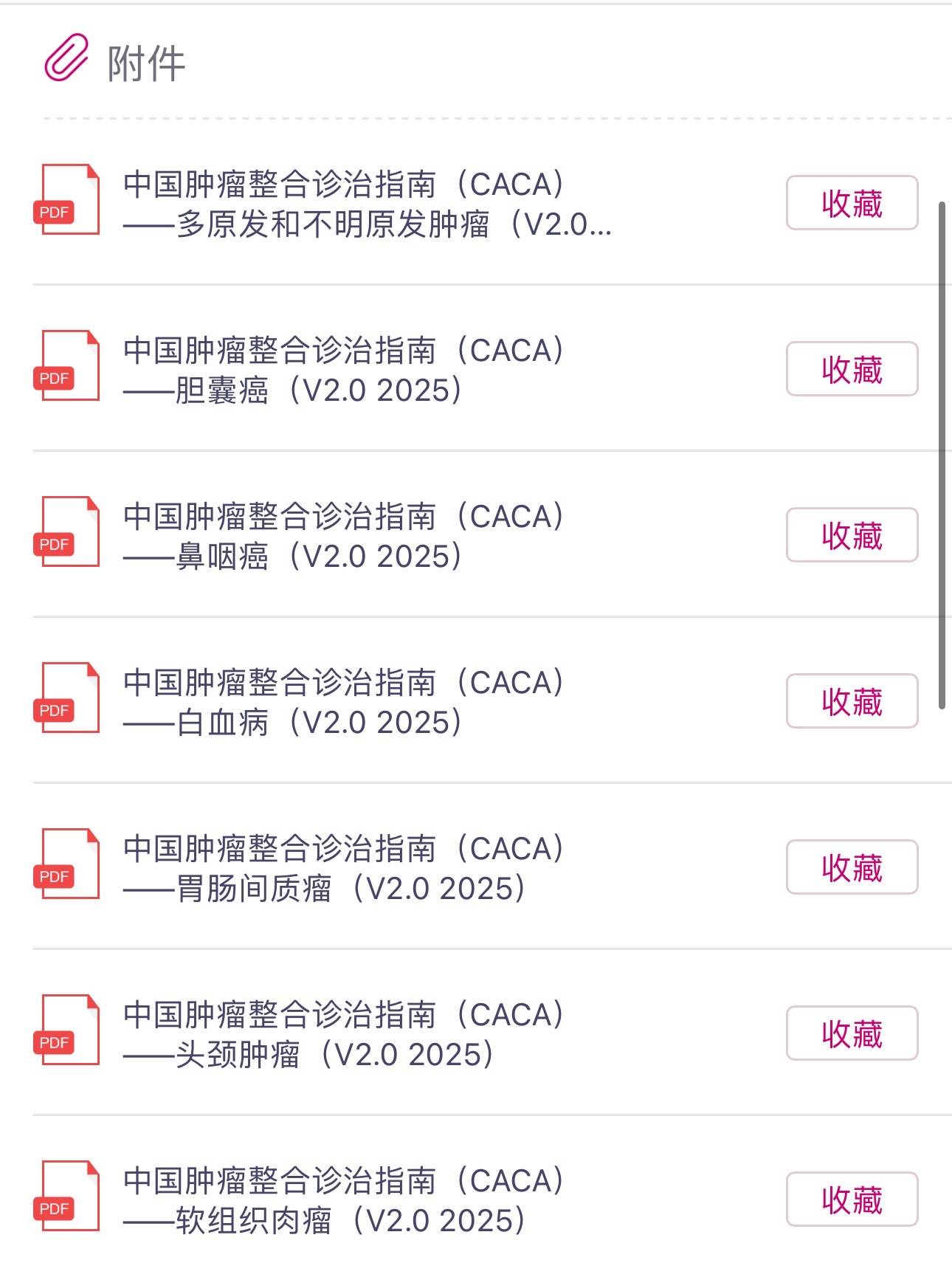The height and width of the screenshot is (1277, 952).
Task: Tap 收藏 for 多原发和不明原发肿瘤 guideline
Action: [852, 203]
